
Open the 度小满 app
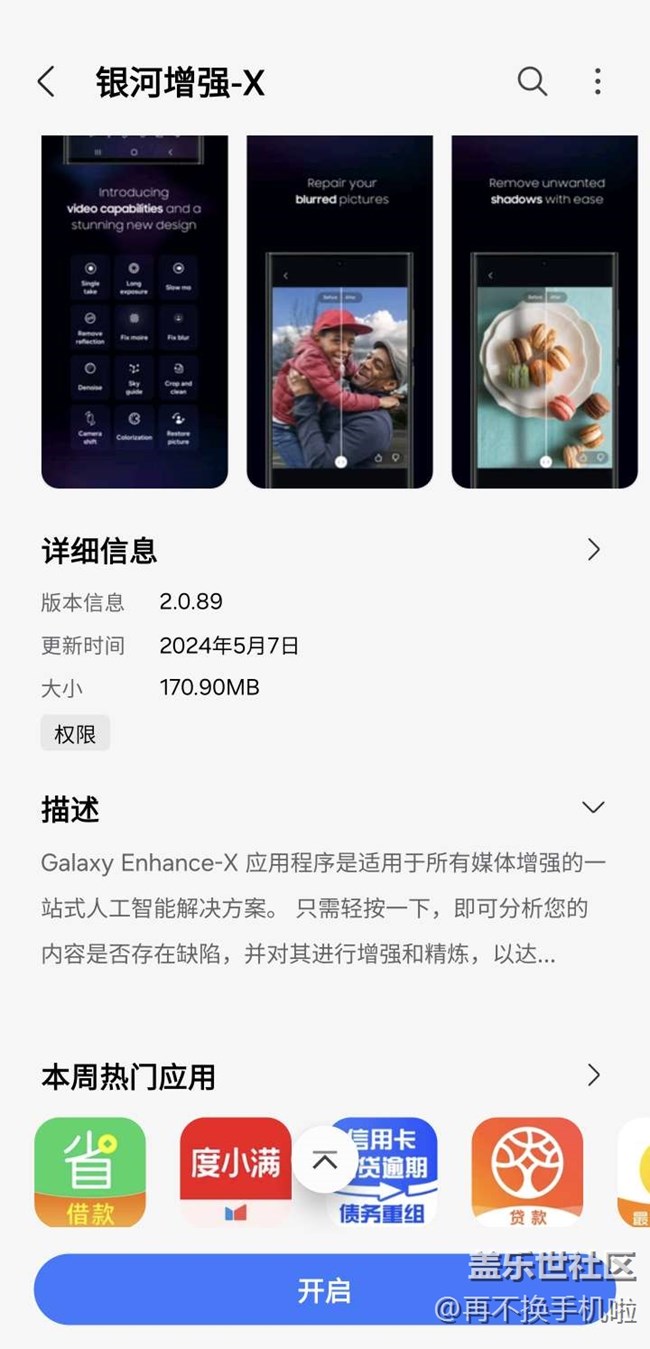pyautogui.click(x=236, y=1172)
